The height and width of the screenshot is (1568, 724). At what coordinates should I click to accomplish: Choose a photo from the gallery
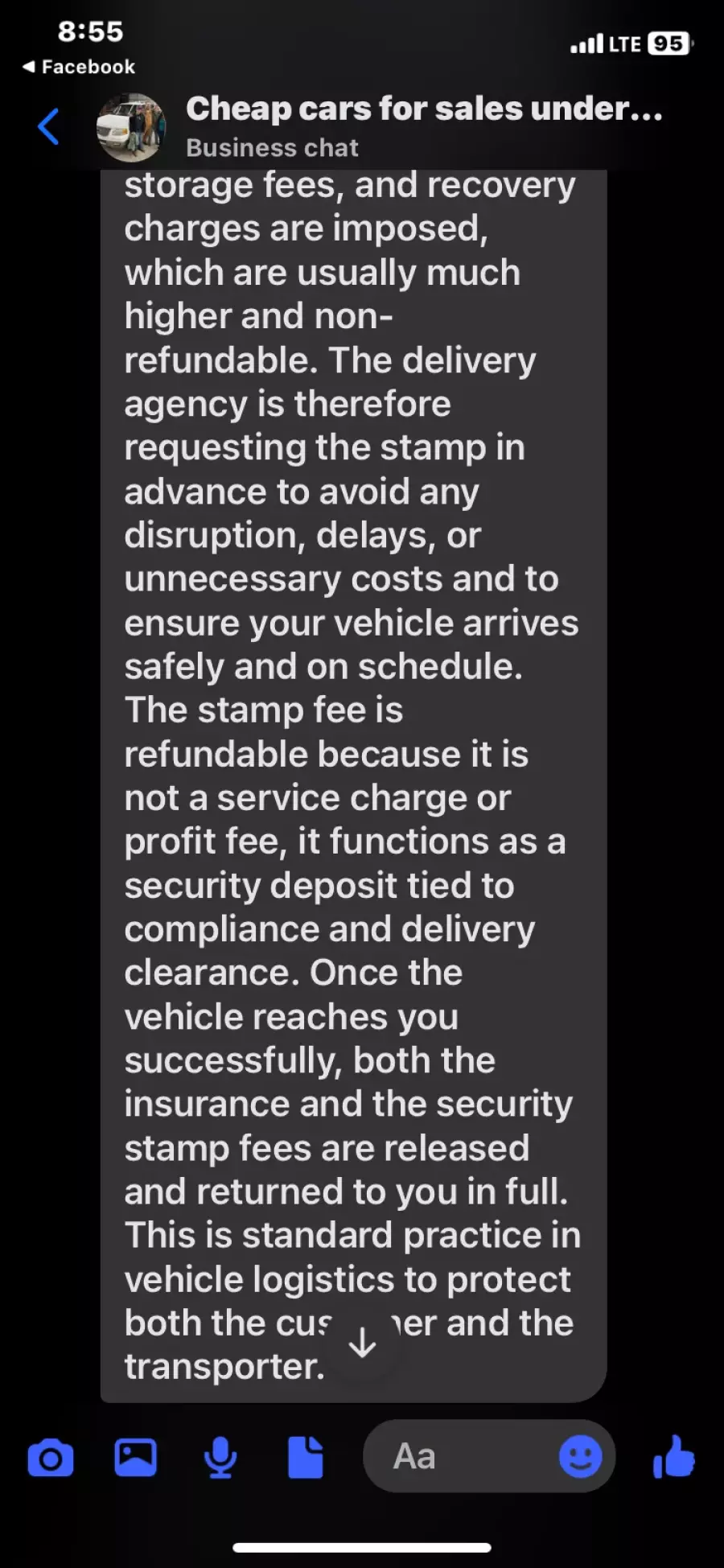click(x=135, y=1458)
